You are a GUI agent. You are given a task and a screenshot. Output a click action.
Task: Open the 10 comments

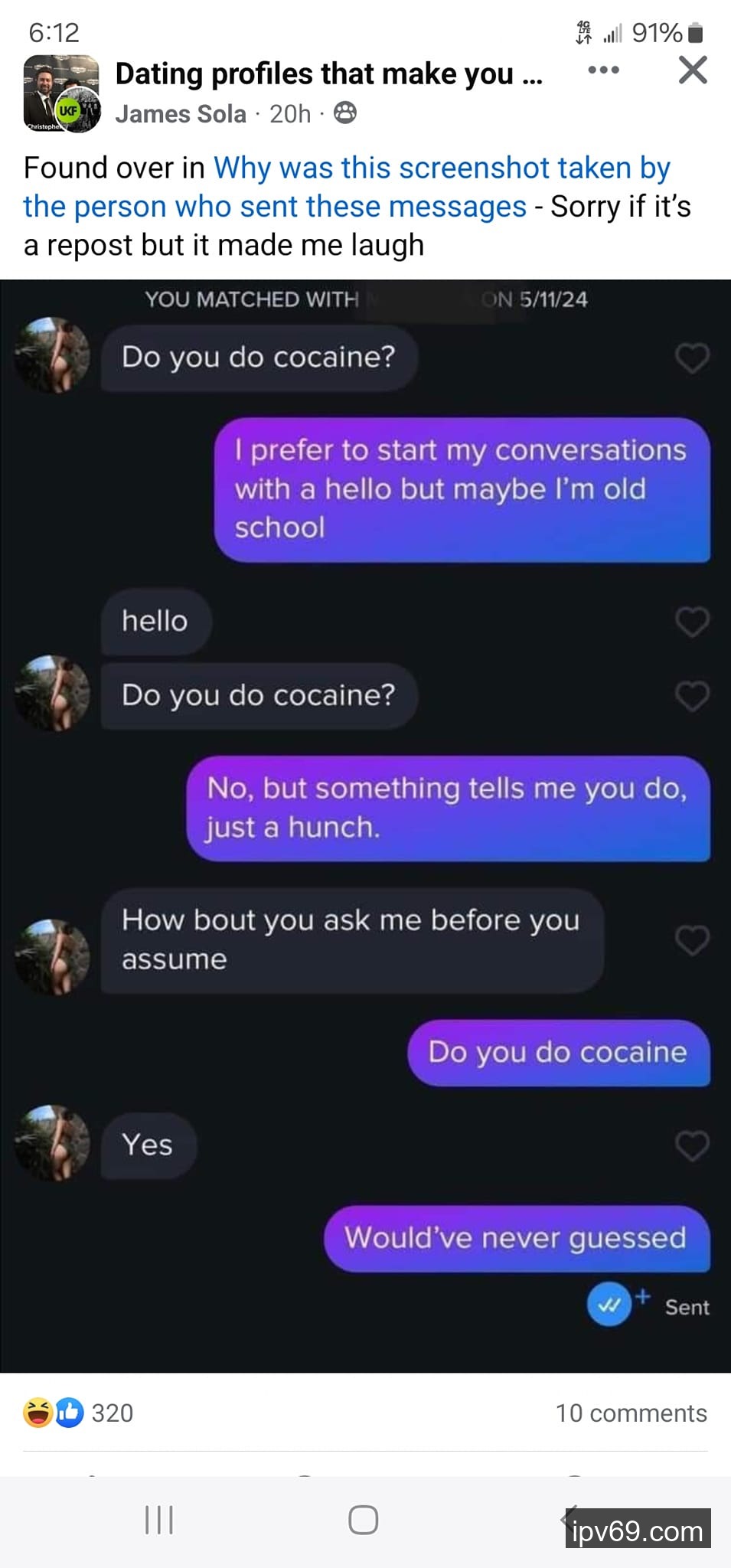click(631, 1413)
